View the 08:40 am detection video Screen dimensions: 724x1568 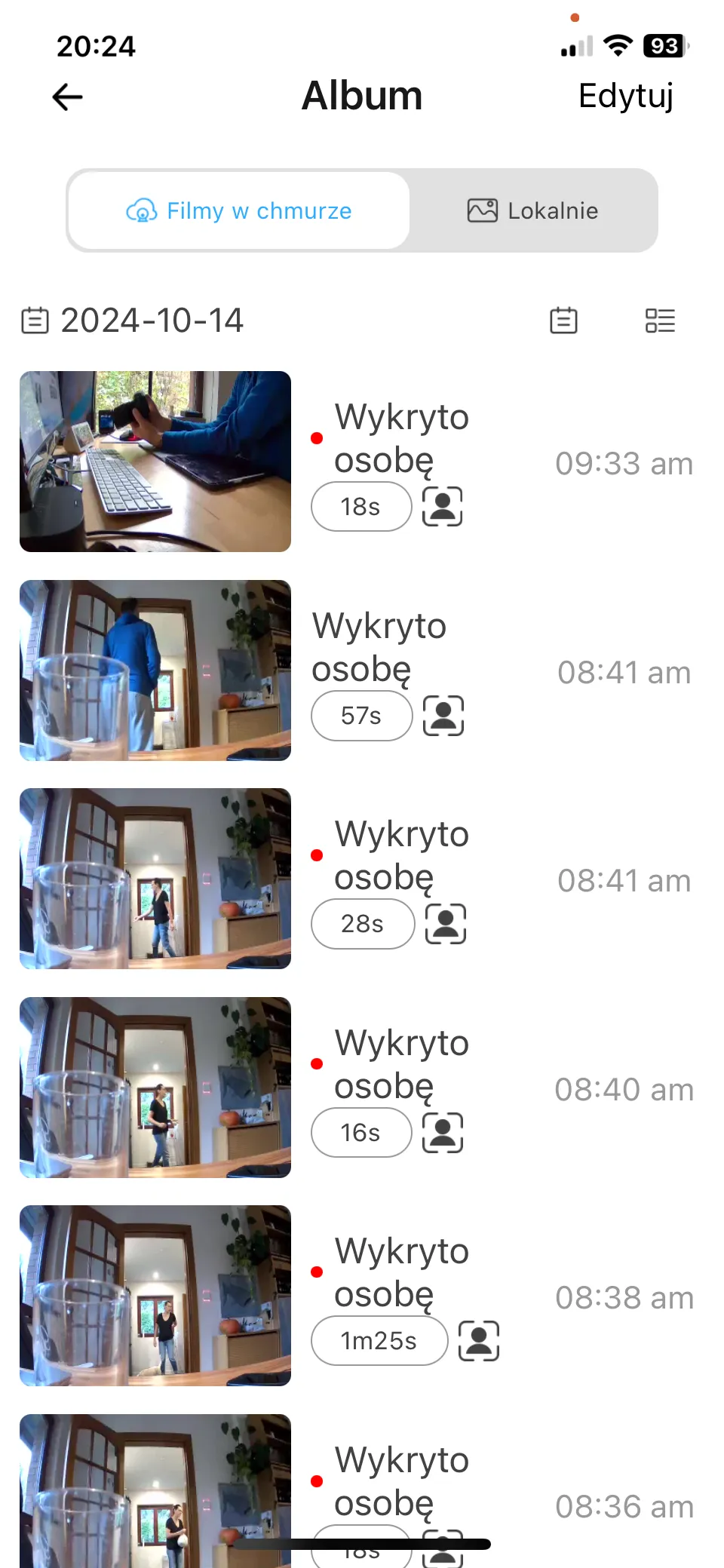(x=356, y=1088)
